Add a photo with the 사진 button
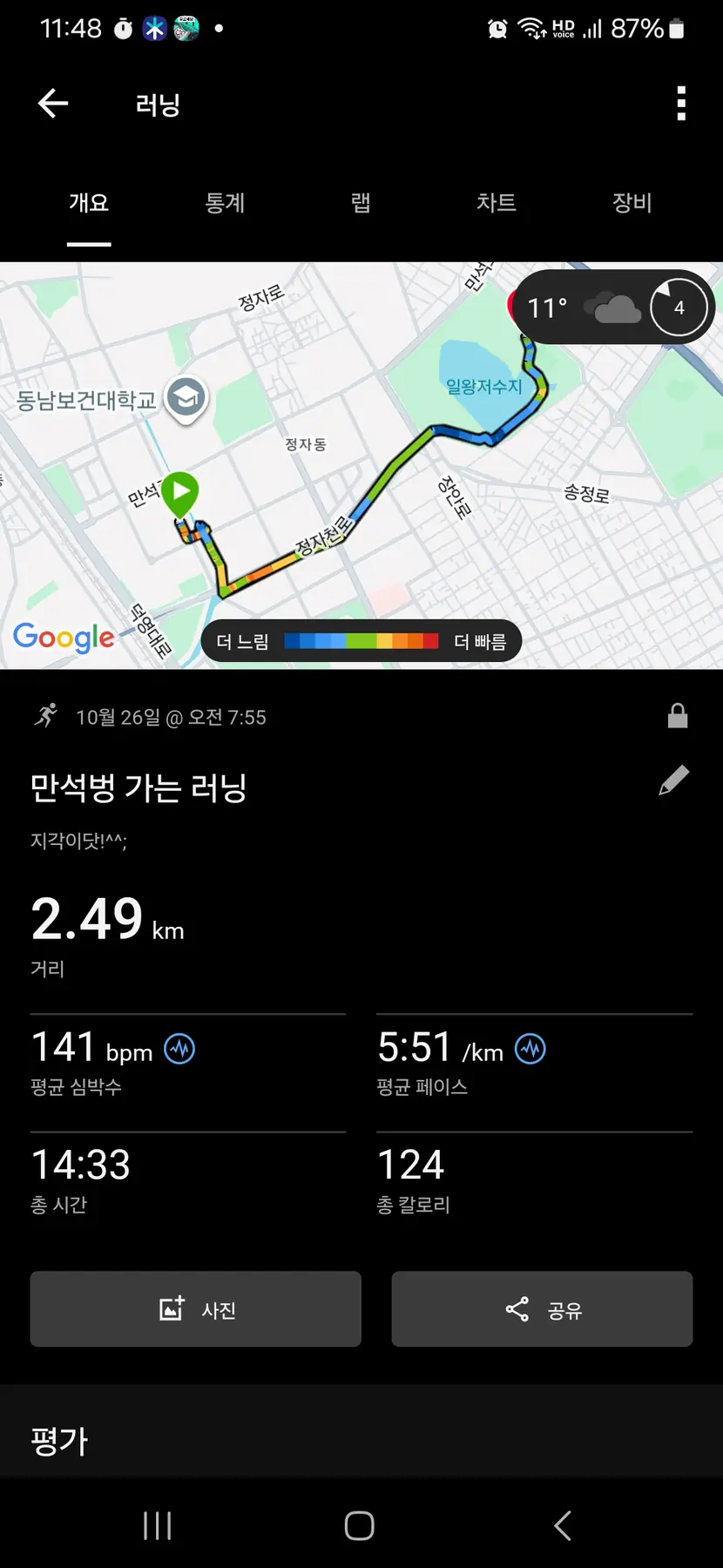 (196, 1308)
